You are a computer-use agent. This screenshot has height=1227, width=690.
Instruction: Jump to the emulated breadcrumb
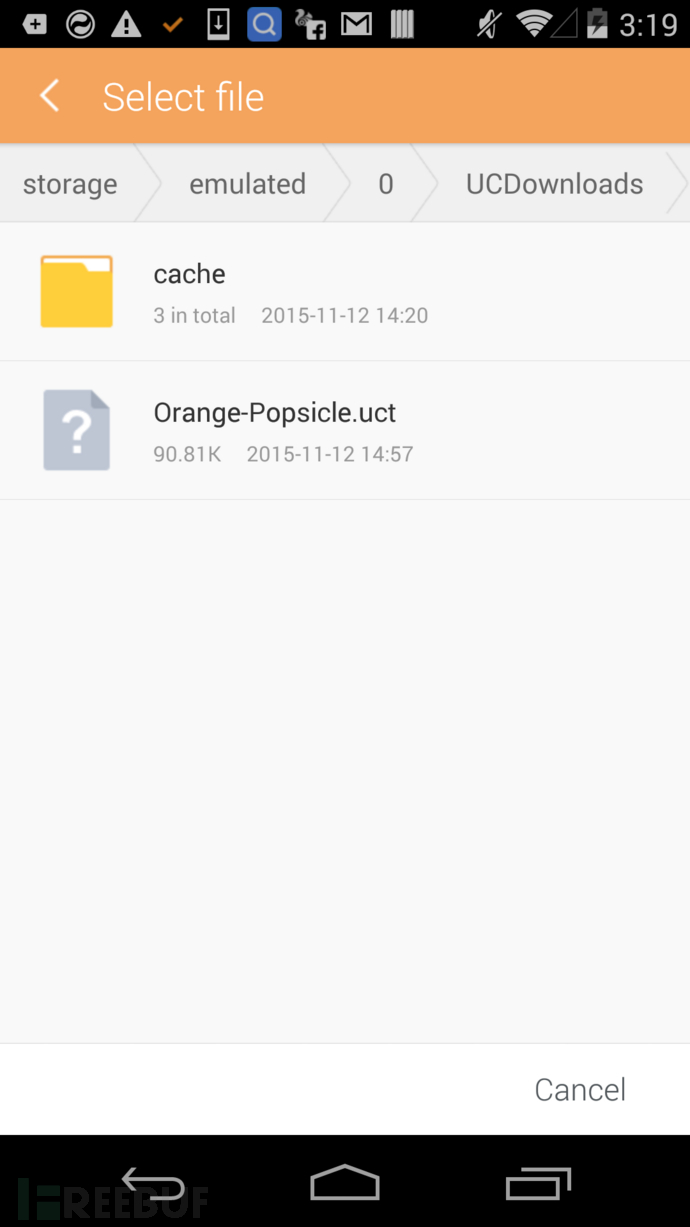coord(247,184)
